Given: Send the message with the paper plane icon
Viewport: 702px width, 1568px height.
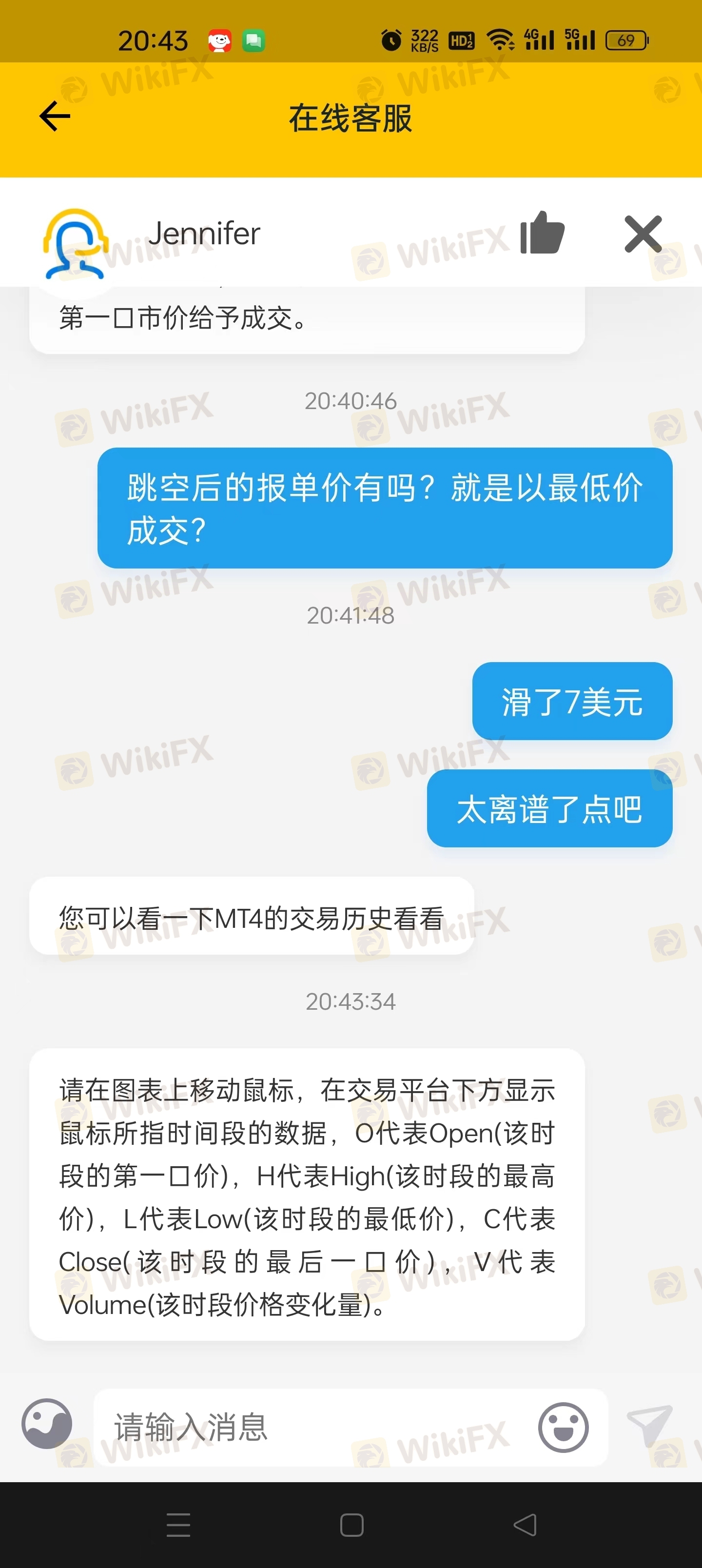Looking at the screenshot, I should point(650,1426).
